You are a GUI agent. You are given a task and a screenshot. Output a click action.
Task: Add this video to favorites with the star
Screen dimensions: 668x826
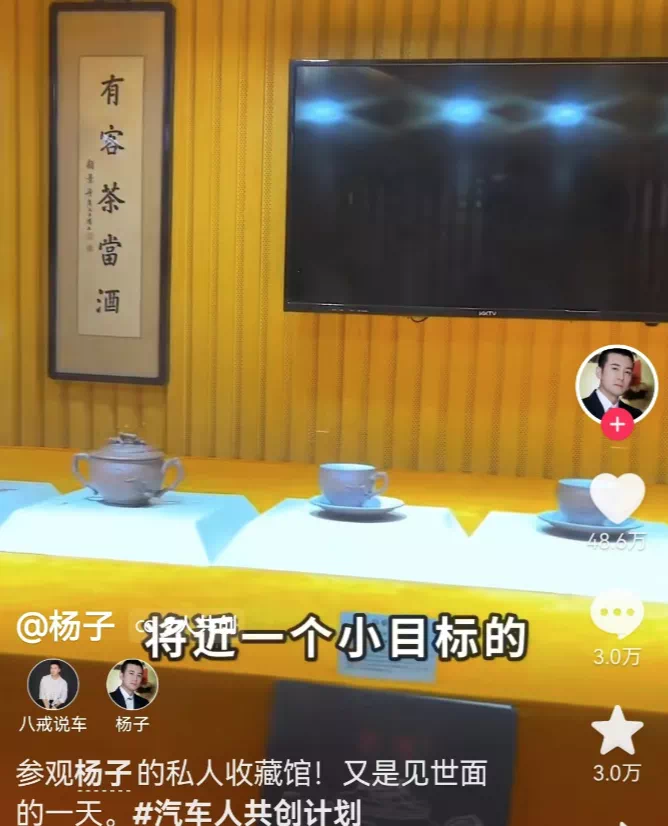click(617, 731)
